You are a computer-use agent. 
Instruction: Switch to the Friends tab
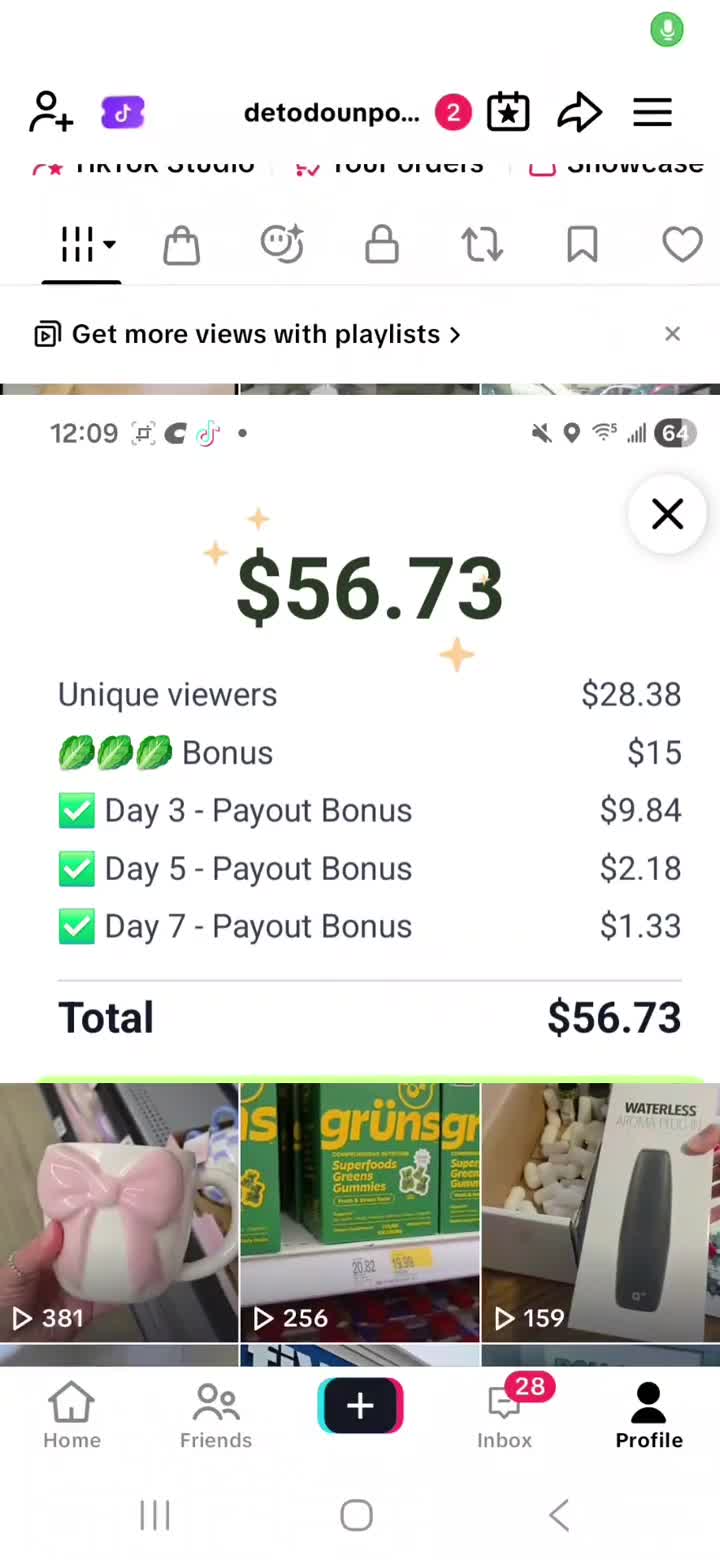tap(216, 1415)
